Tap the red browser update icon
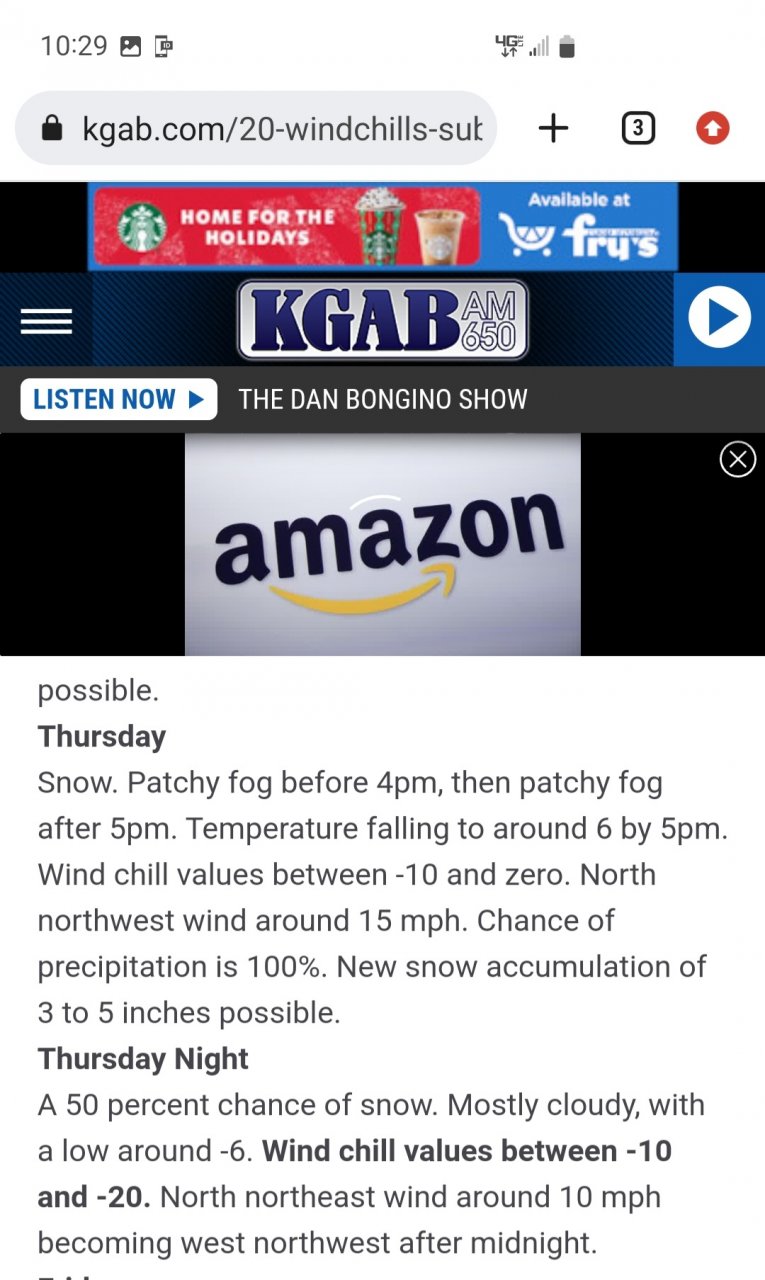765x1280 pixels. point(713,129)
